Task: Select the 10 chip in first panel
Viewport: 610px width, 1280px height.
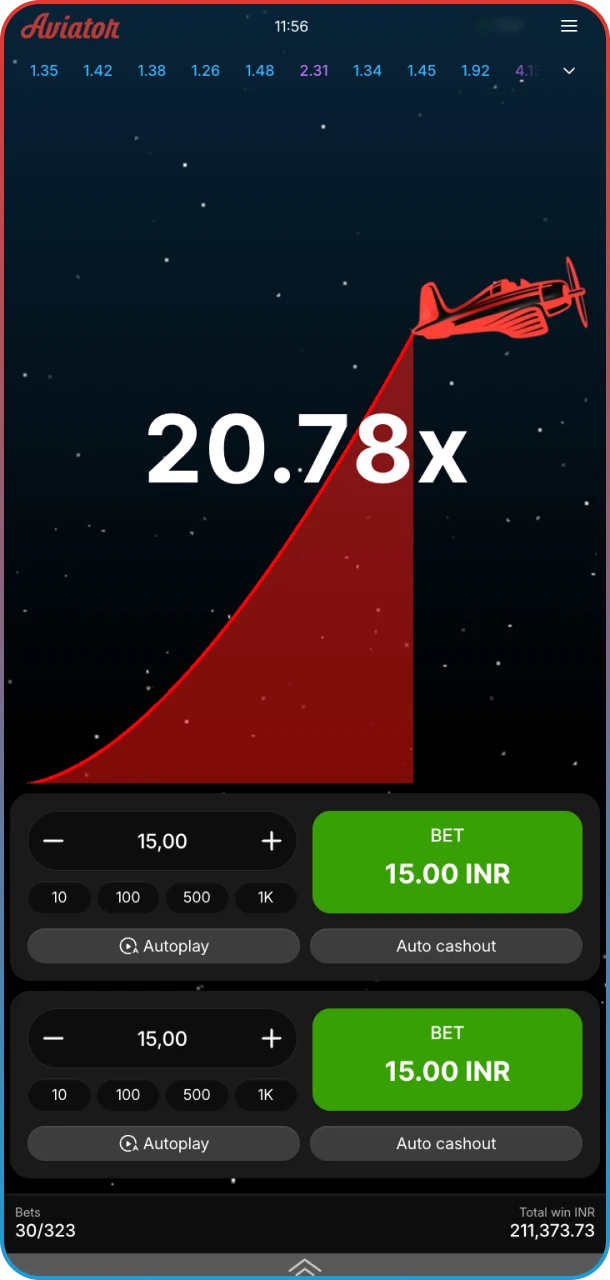Action: click(x=59, y=897)
